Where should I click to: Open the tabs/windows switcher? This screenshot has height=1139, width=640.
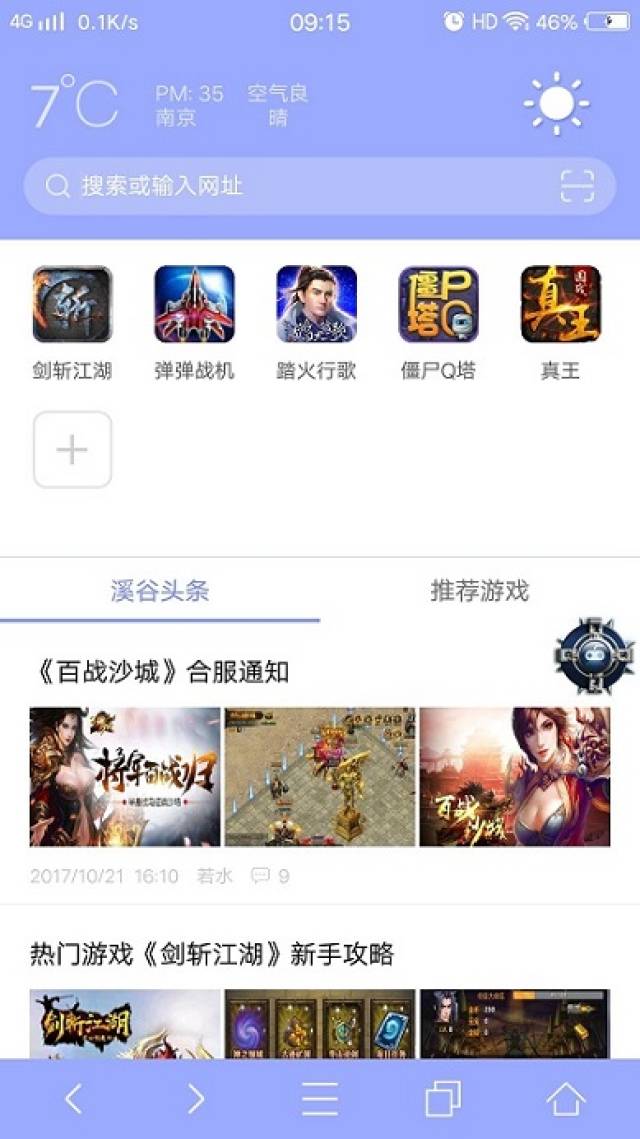tap(442, 1099)
